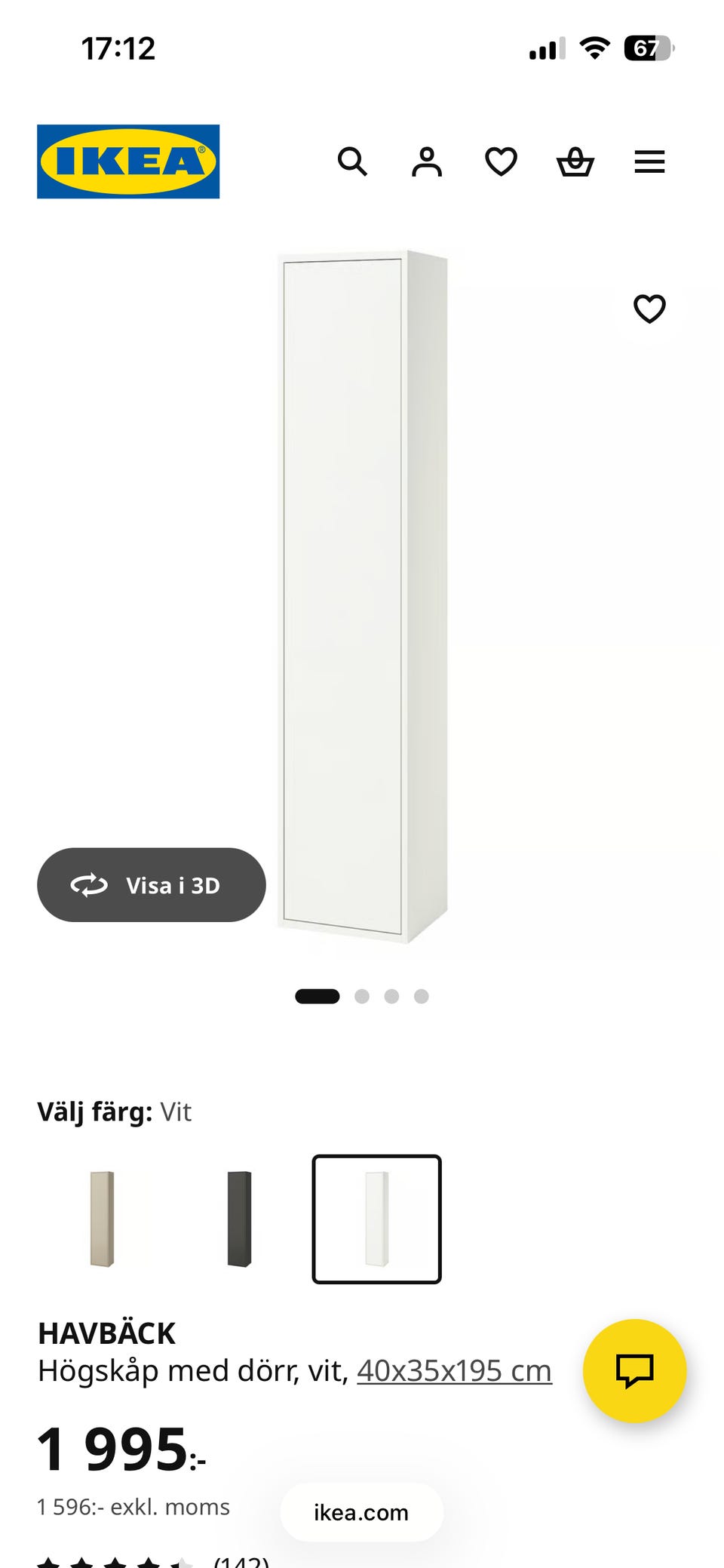
Task: Add HAVBÄCK cabinet to favorites via heart
Action: (x=649, y=309)
